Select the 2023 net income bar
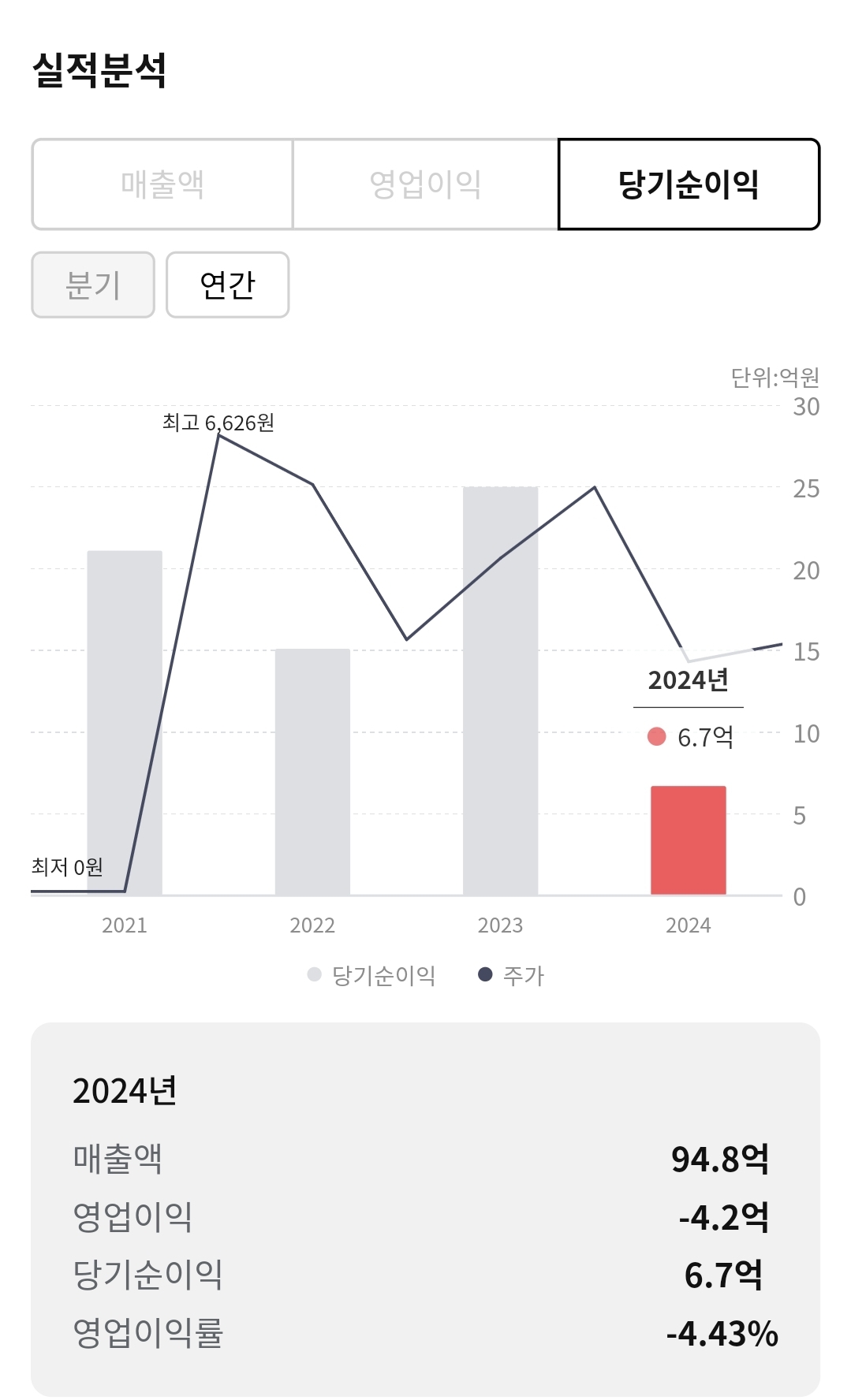851x1400 pixels. coord(500,691)
